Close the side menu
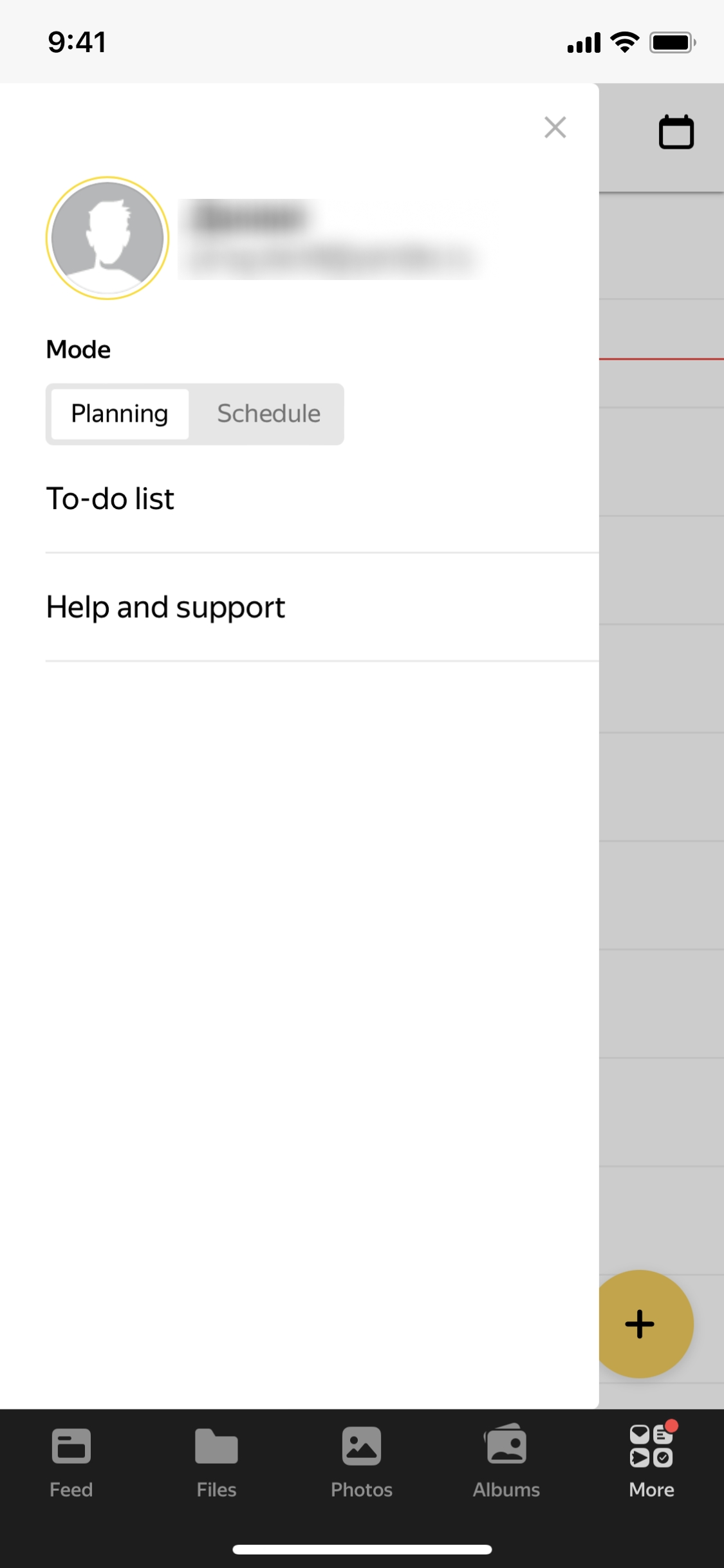This screenshot has width=724, height=1568. [x=555, y=127]
